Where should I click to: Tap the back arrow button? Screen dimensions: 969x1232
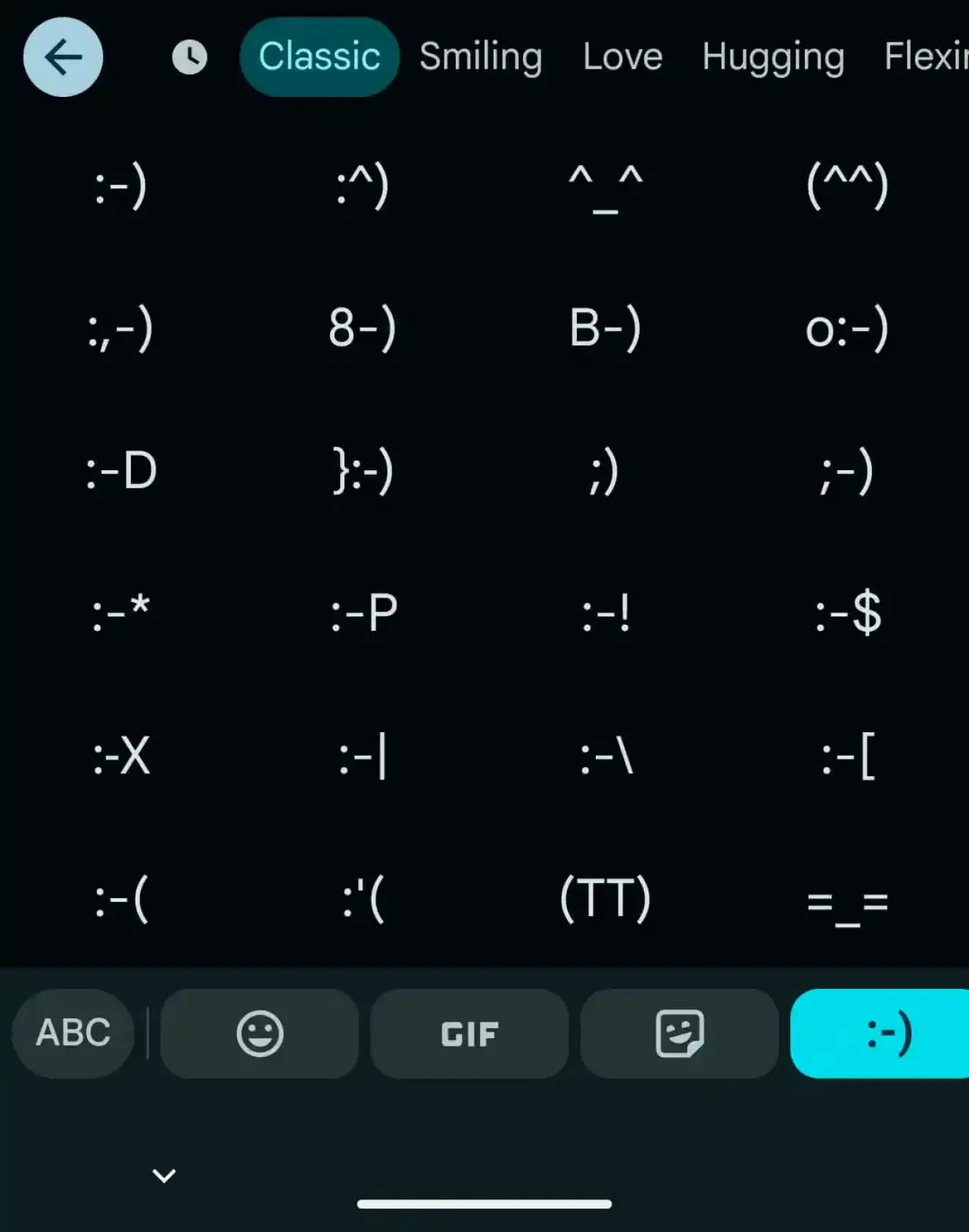tap(63, 57)
